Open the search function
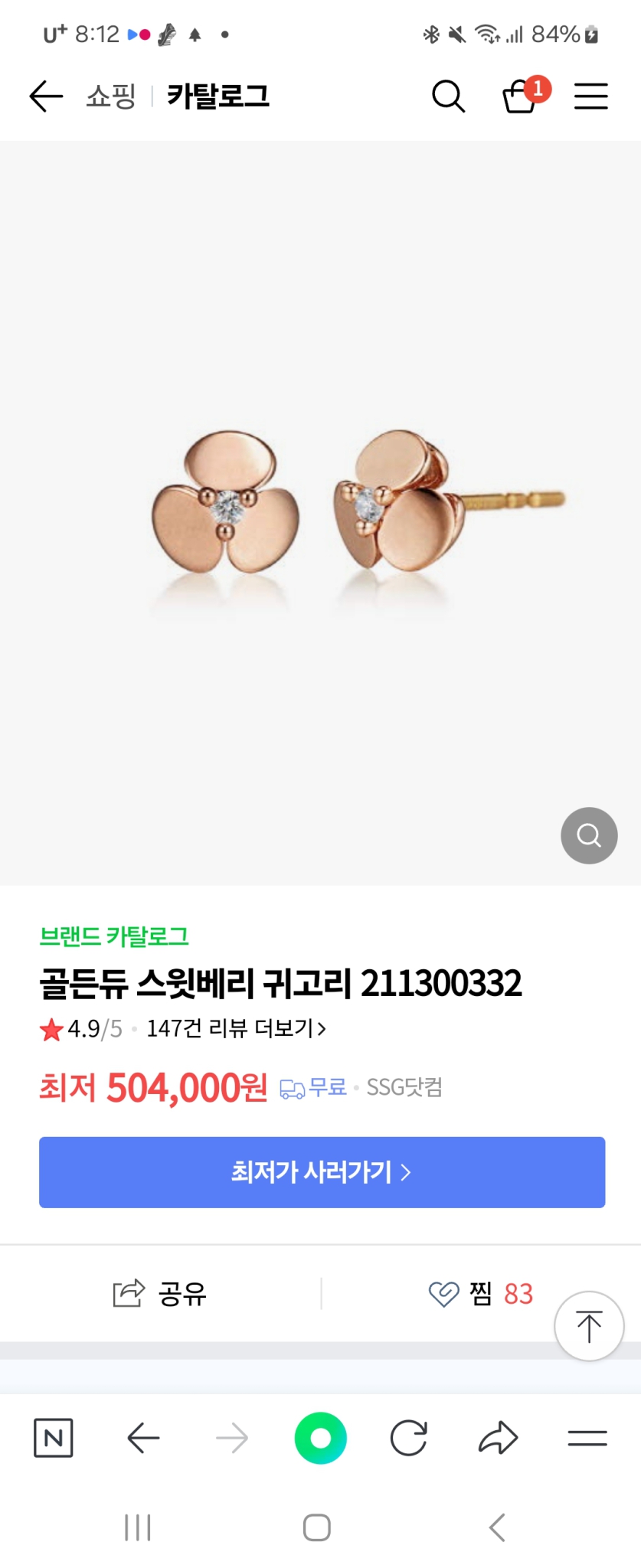Image resolution: width=641 pixels, height=1568 pixels. click(449, 96)
